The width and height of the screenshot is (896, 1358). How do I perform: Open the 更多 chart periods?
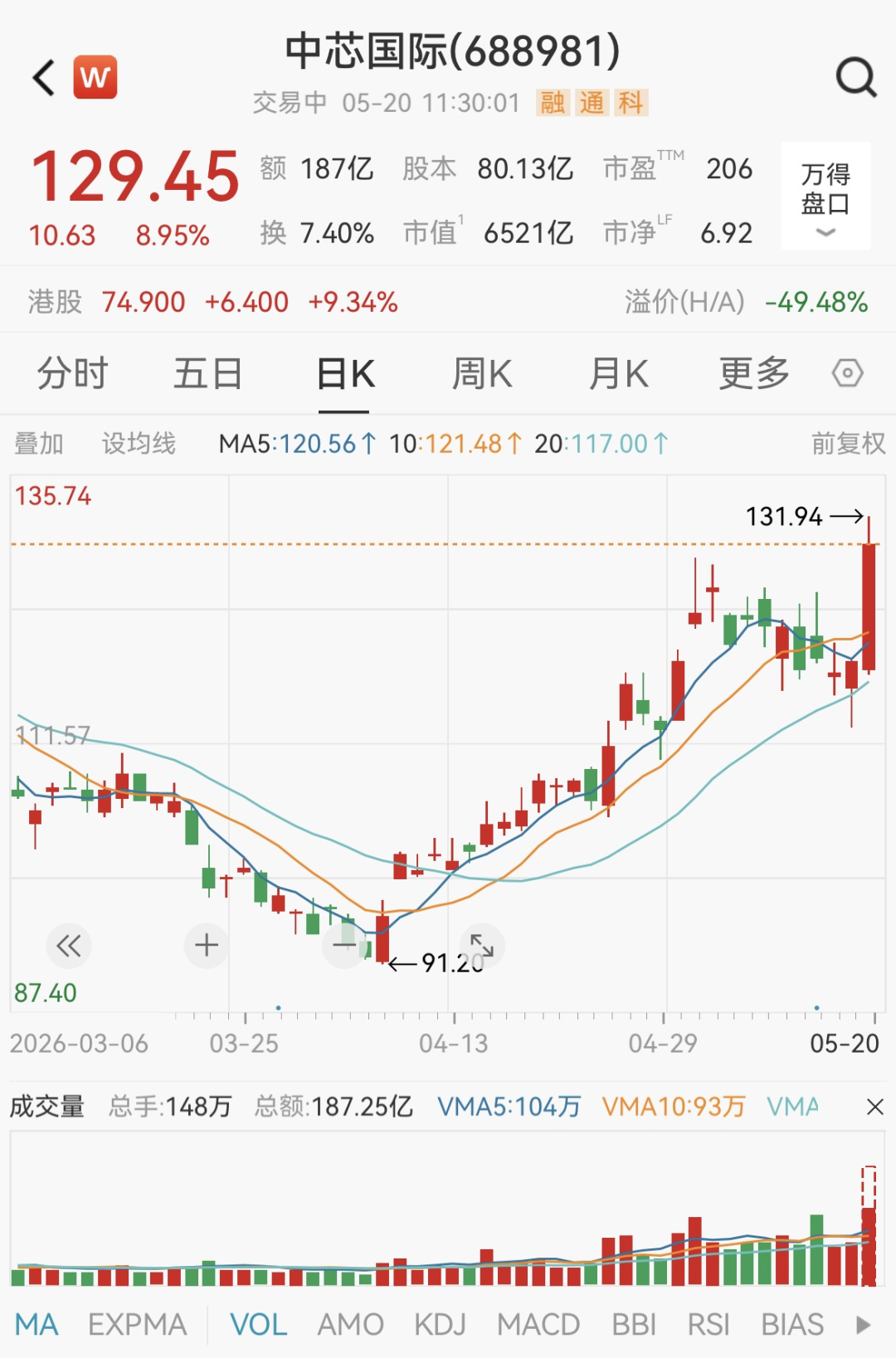point(754,373)
